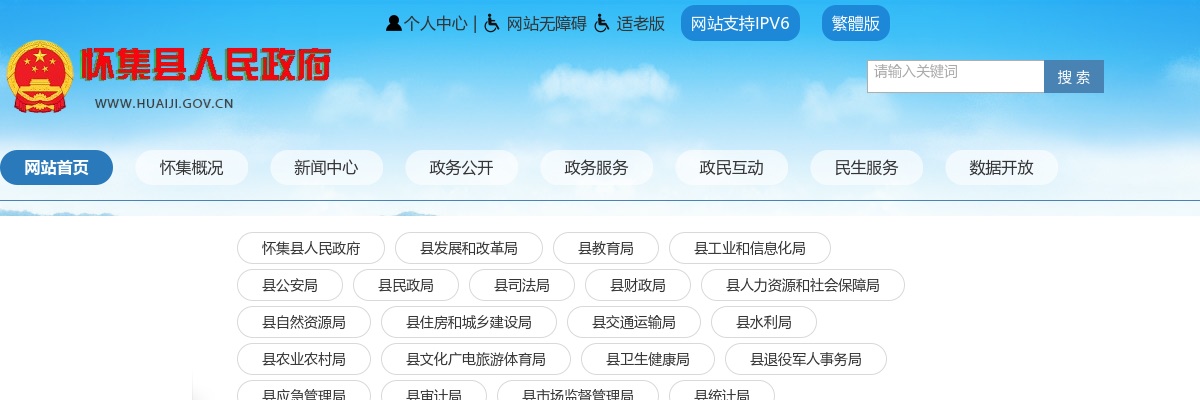Switch to 新闻中心 news center
The width and height of the screenshot is (1200, 400).
tap(326, 168)
